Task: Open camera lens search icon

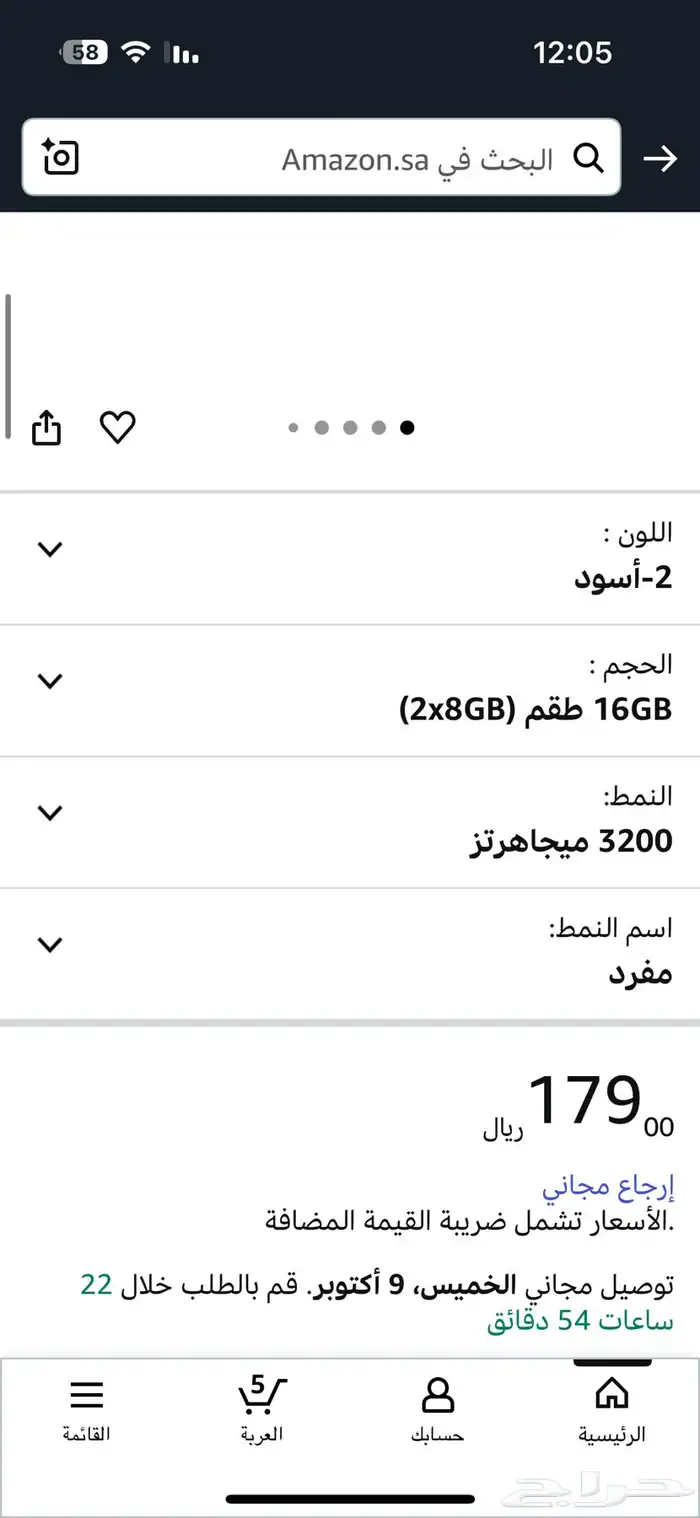Action: tap(61, 158)
